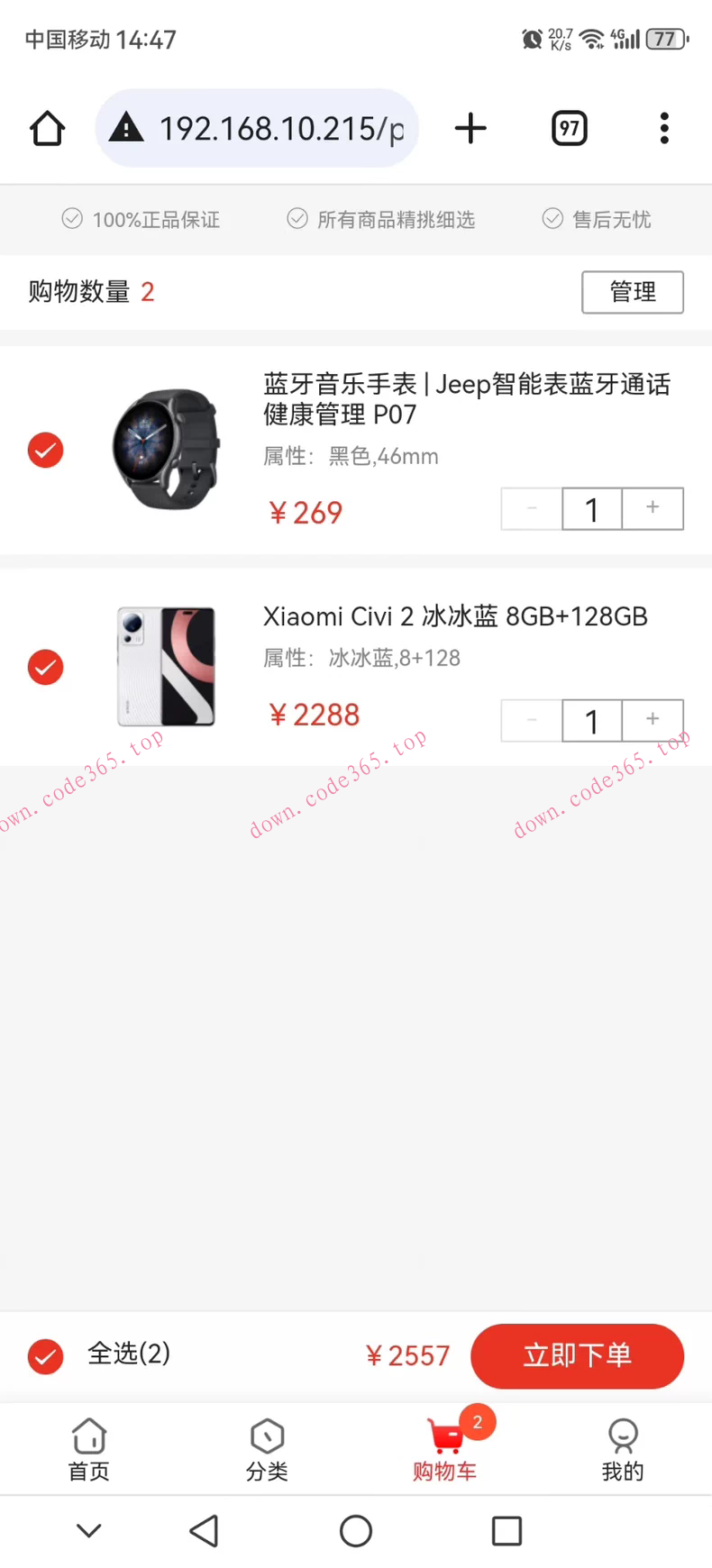Open a new browser tab with the plus icon
This screenshot has width=712, height=1568.
[x=470, y=128]
